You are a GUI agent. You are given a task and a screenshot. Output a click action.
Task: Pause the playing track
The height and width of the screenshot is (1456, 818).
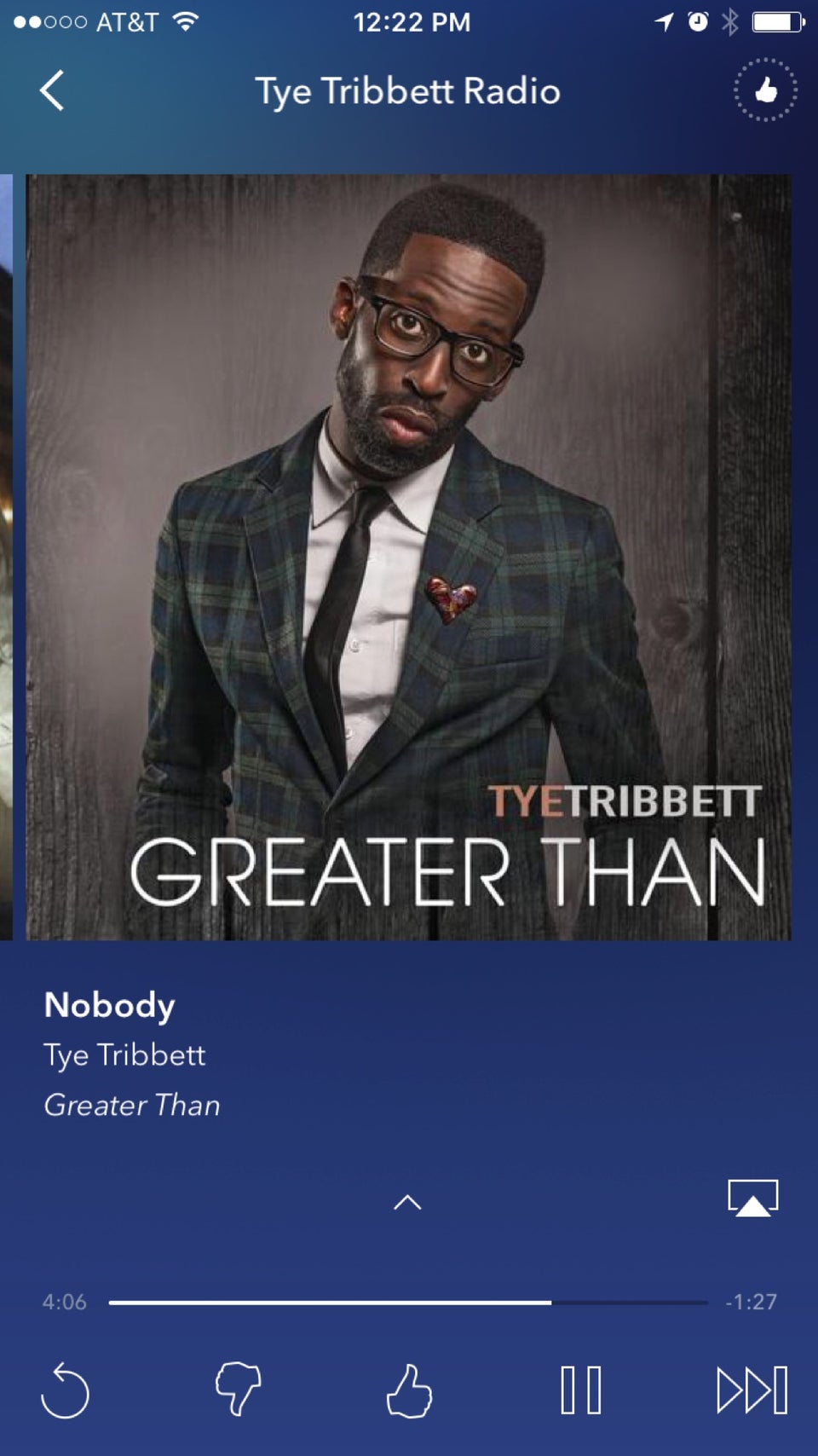point(581,1390)
